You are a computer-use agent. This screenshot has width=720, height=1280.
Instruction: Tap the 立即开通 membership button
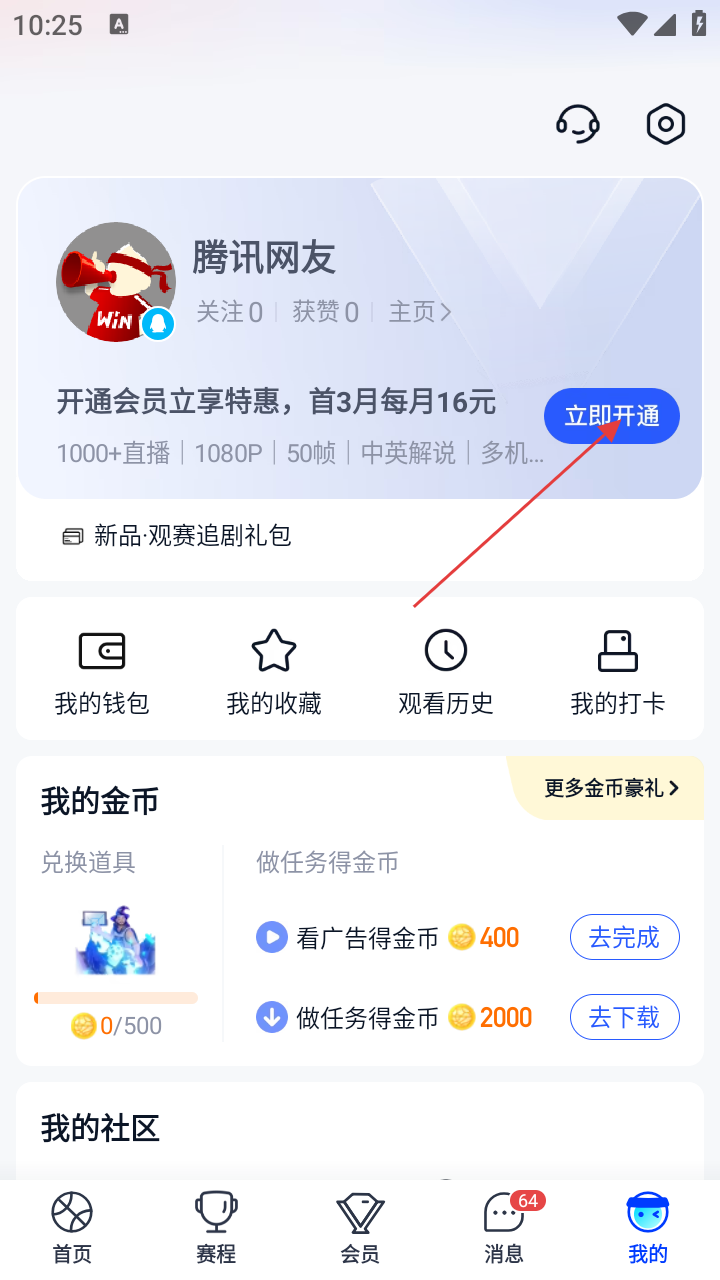point(611,416)
